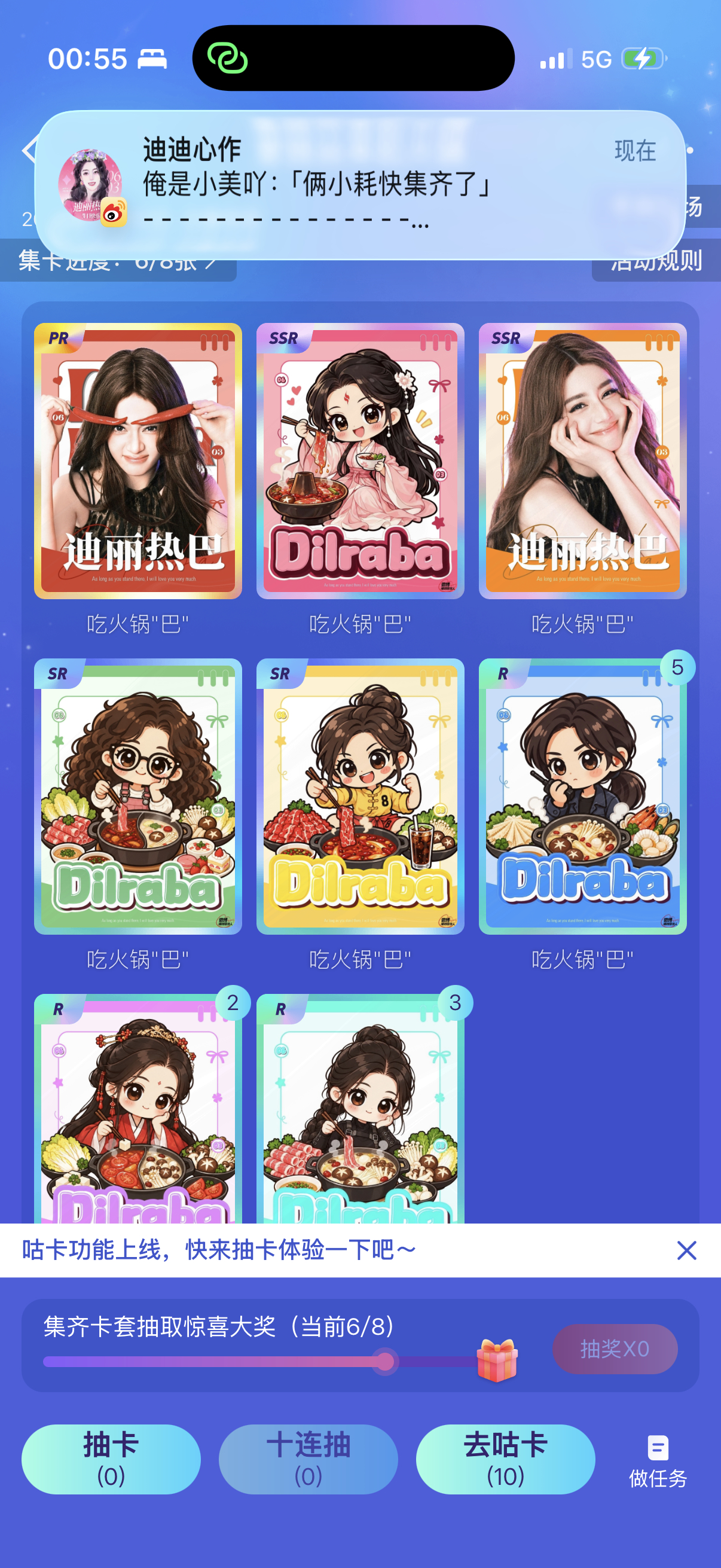Open the green SR Dilraba card
The height and width of the screenshot is (1568, 721).
point(138,796)
